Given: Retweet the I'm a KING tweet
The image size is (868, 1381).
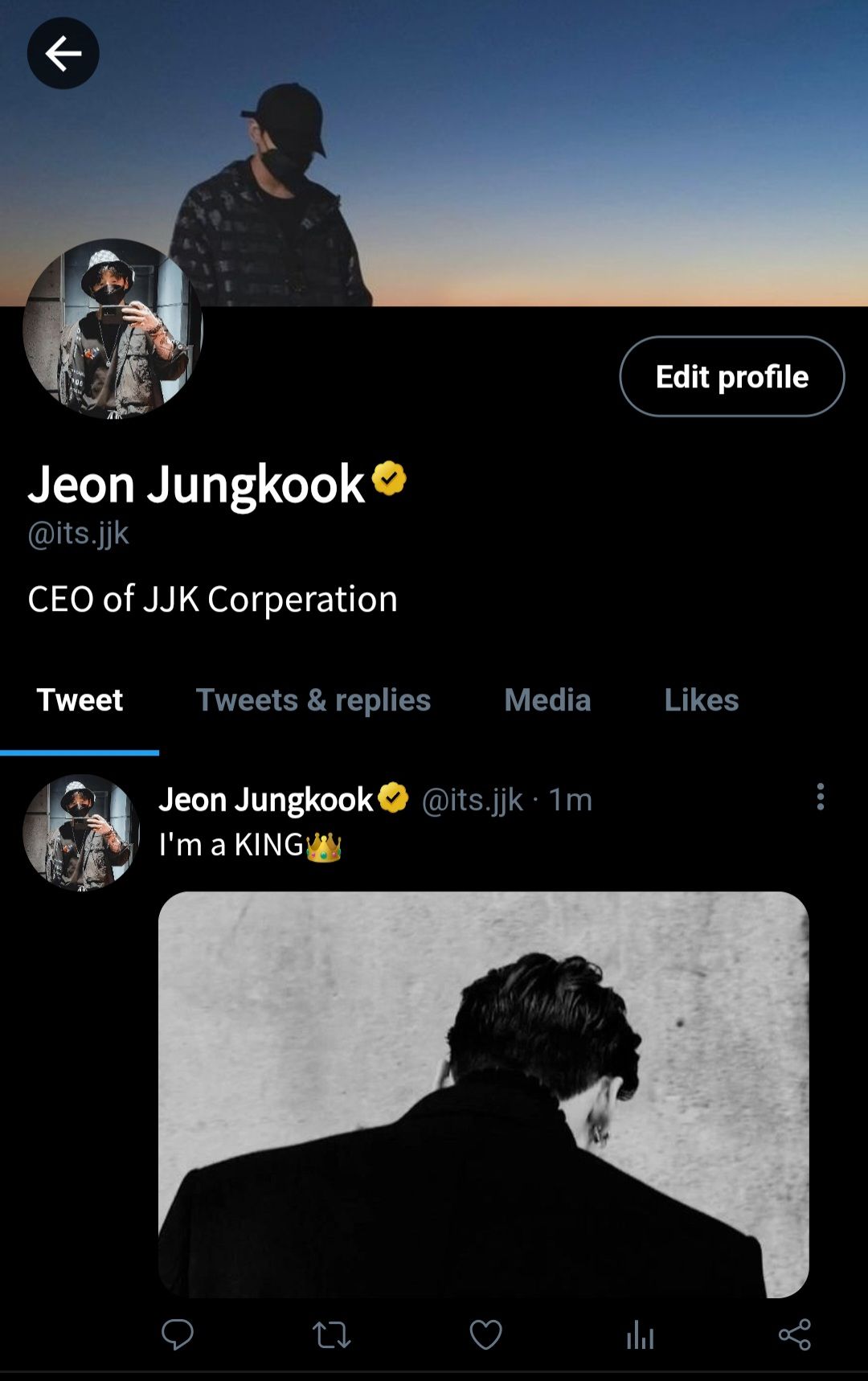Looking at the screenshot, I should pyautogui.click(x=331, y=1335).
